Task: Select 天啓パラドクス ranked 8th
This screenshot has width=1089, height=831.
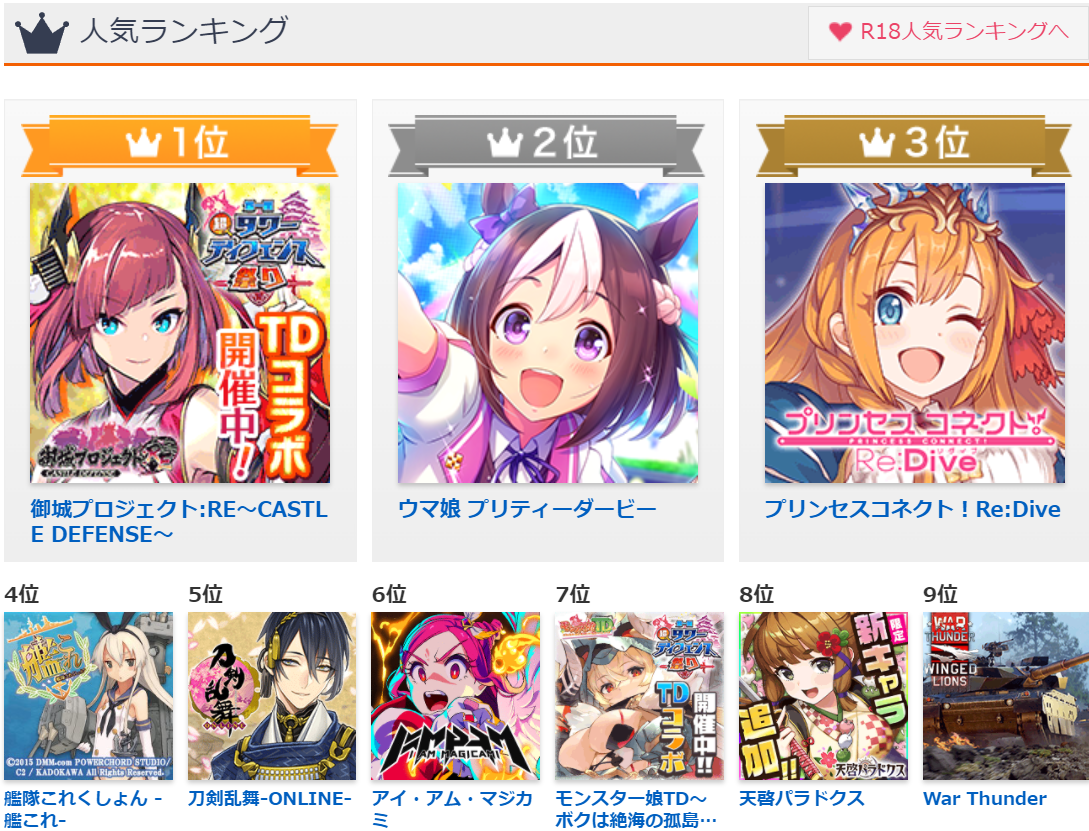Action: point(823,696)
